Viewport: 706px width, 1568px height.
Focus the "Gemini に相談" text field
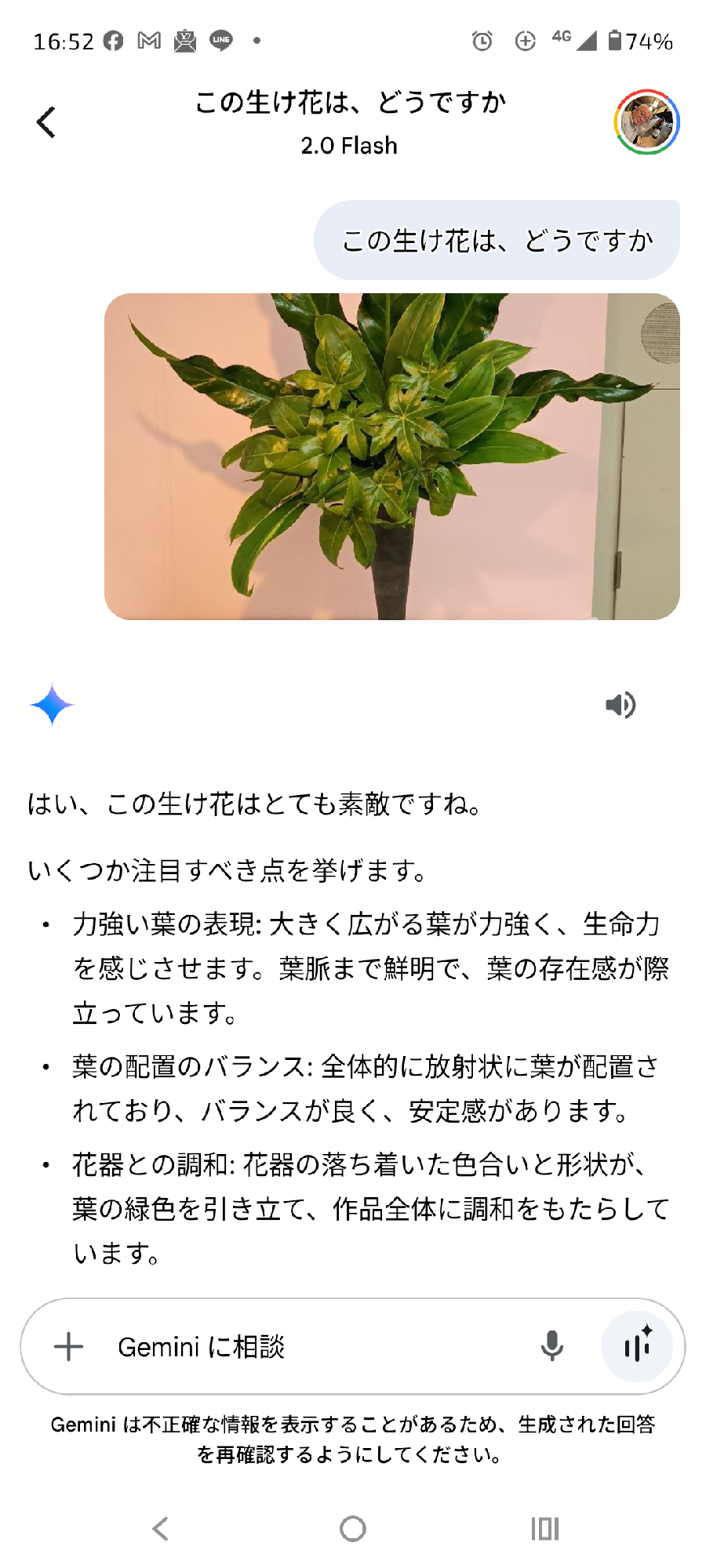tap(314, 1346)
